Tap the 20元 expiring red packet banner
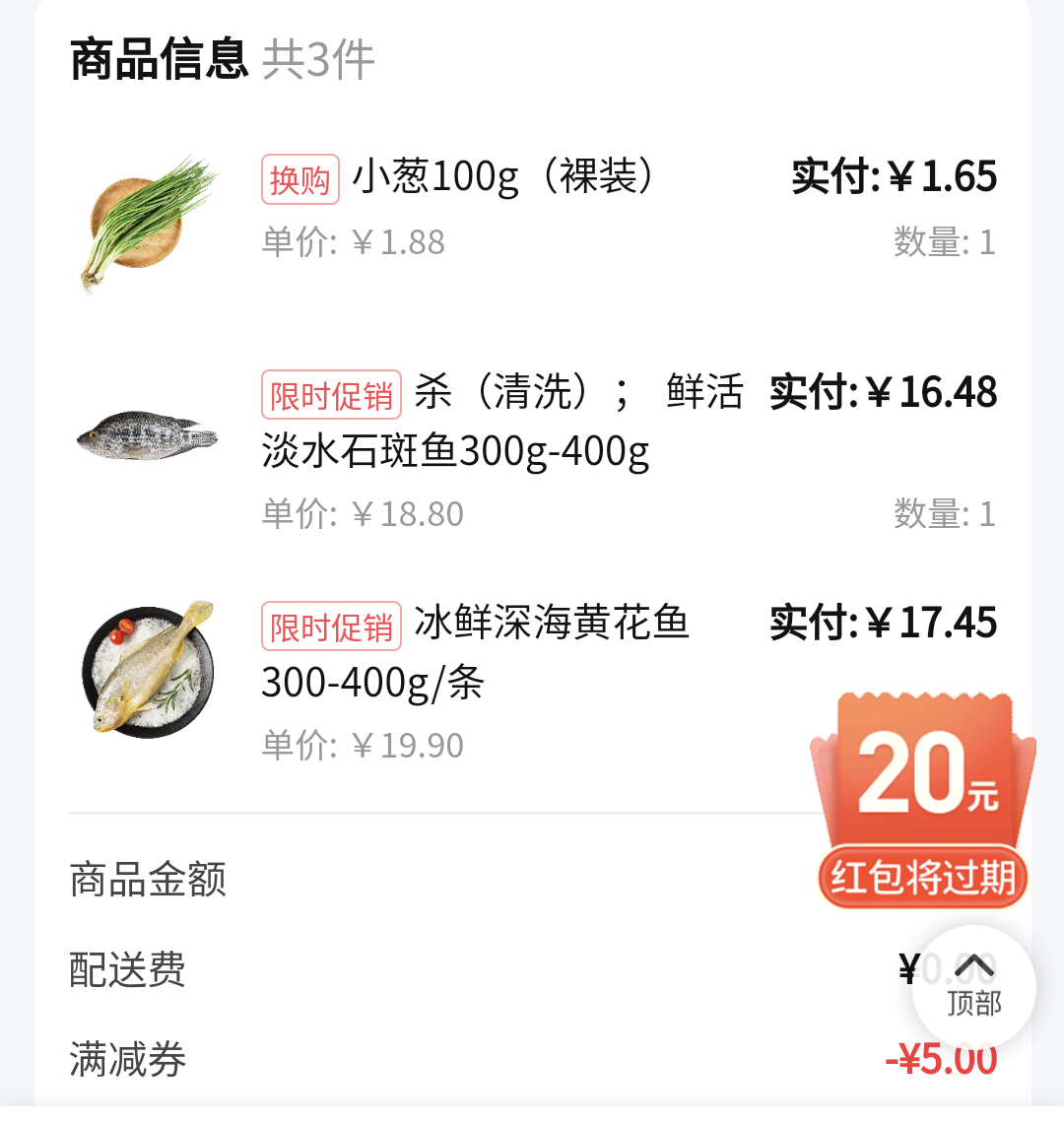Viewport: 1064px width, 1123px height. pyautogui.click(x=922, y=800)
